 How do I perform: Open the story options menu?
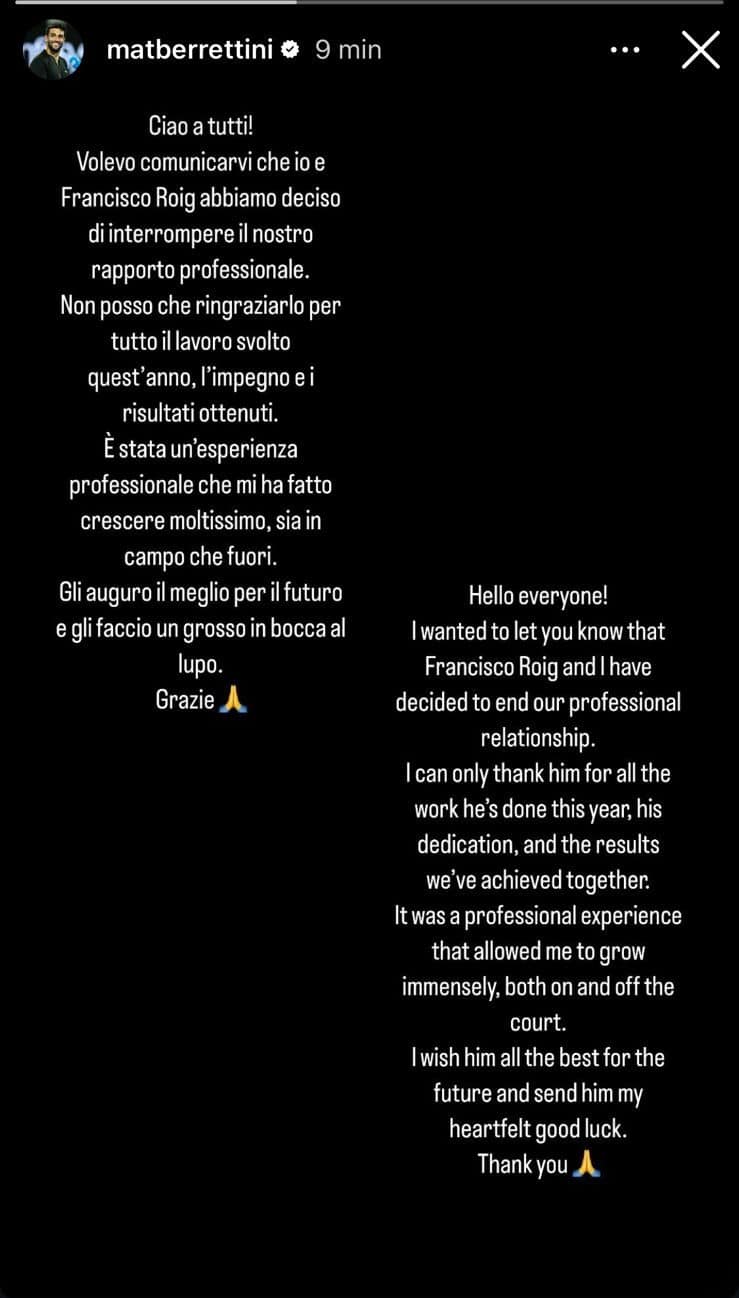coord(623,49)
